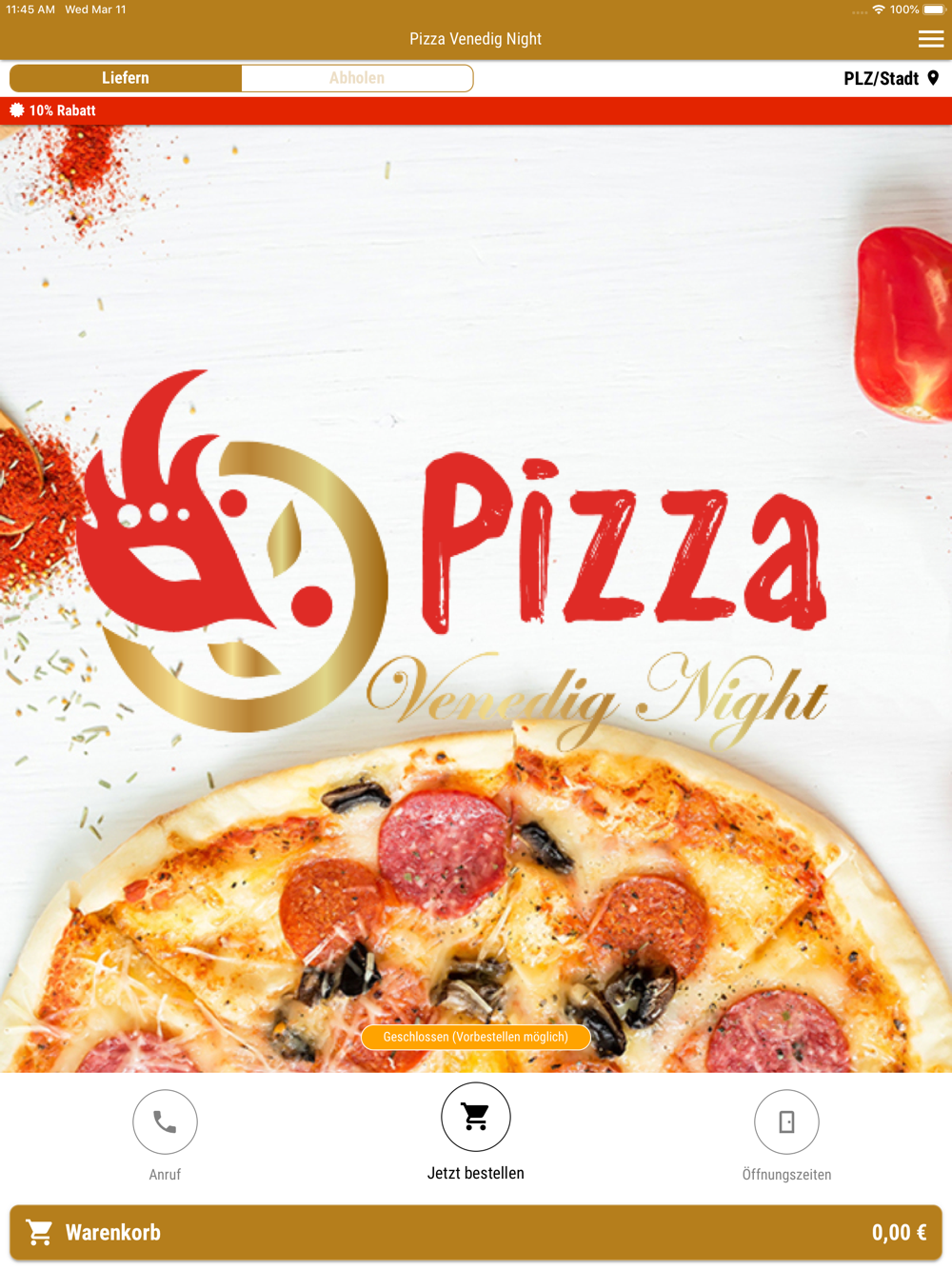This screenshot has height=1270, width=952.
Task: Choose PLZ/Stadt location
Action: [x=890, y=78]
